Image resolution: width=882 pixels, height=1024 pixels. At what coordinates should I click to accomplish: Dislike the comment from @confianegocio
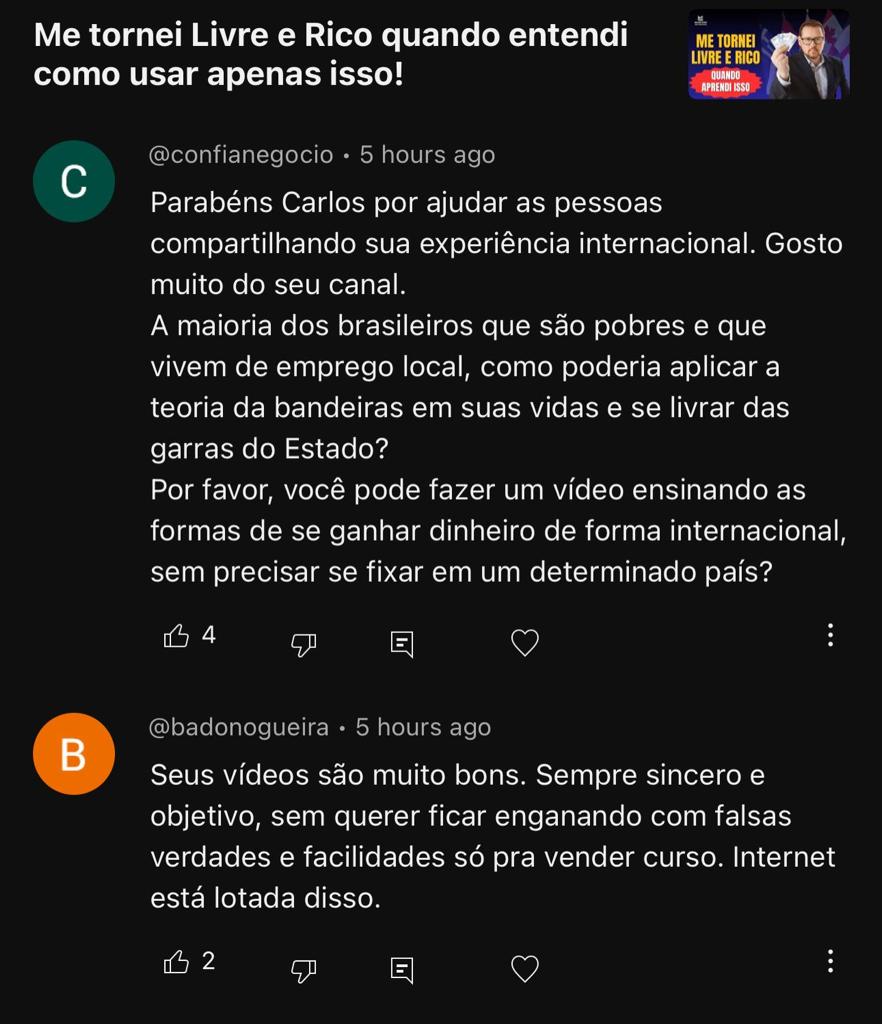(x=303, y=644)
